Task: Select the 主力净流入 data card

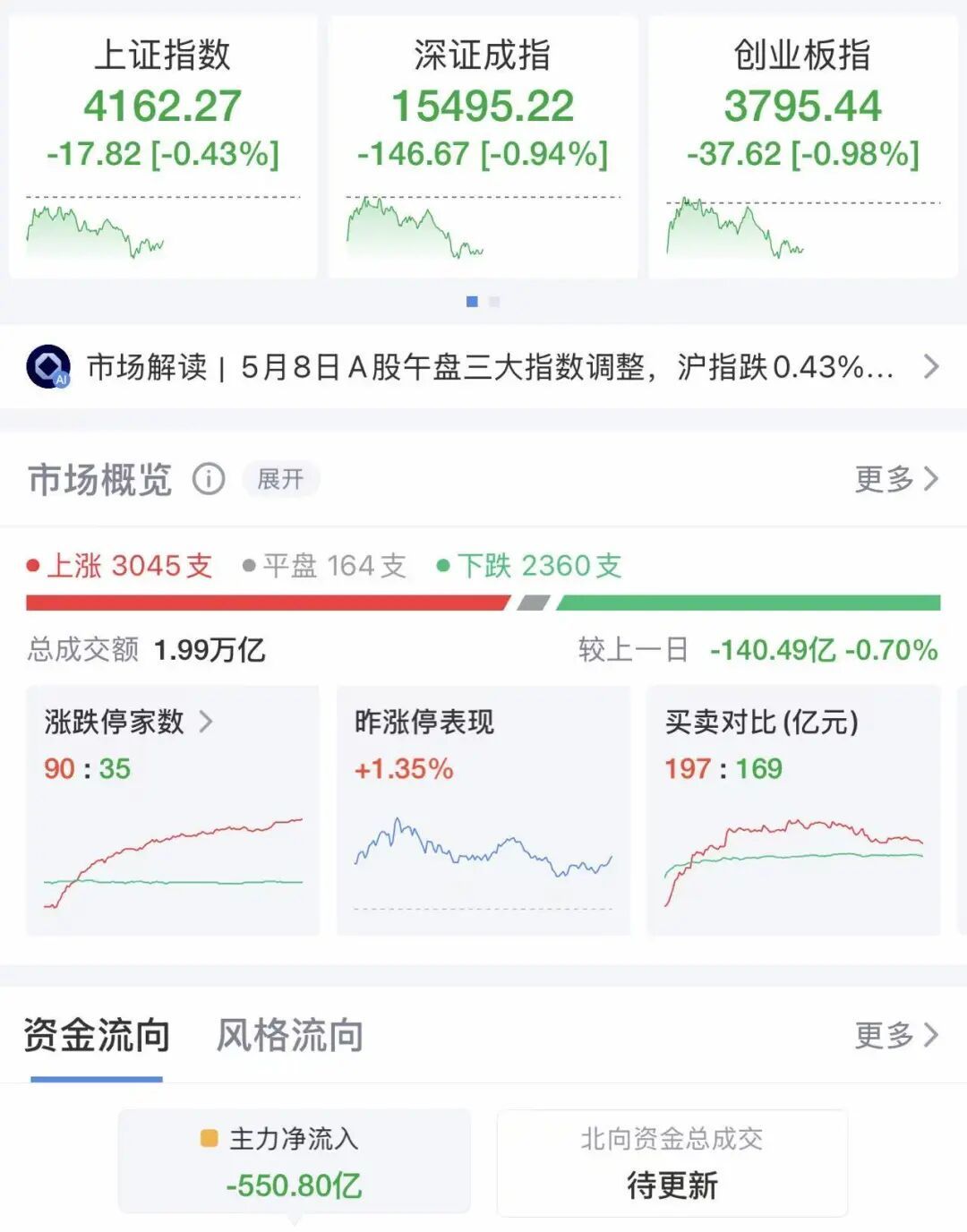Action: pyautogui.click(x=295, y=1162)
